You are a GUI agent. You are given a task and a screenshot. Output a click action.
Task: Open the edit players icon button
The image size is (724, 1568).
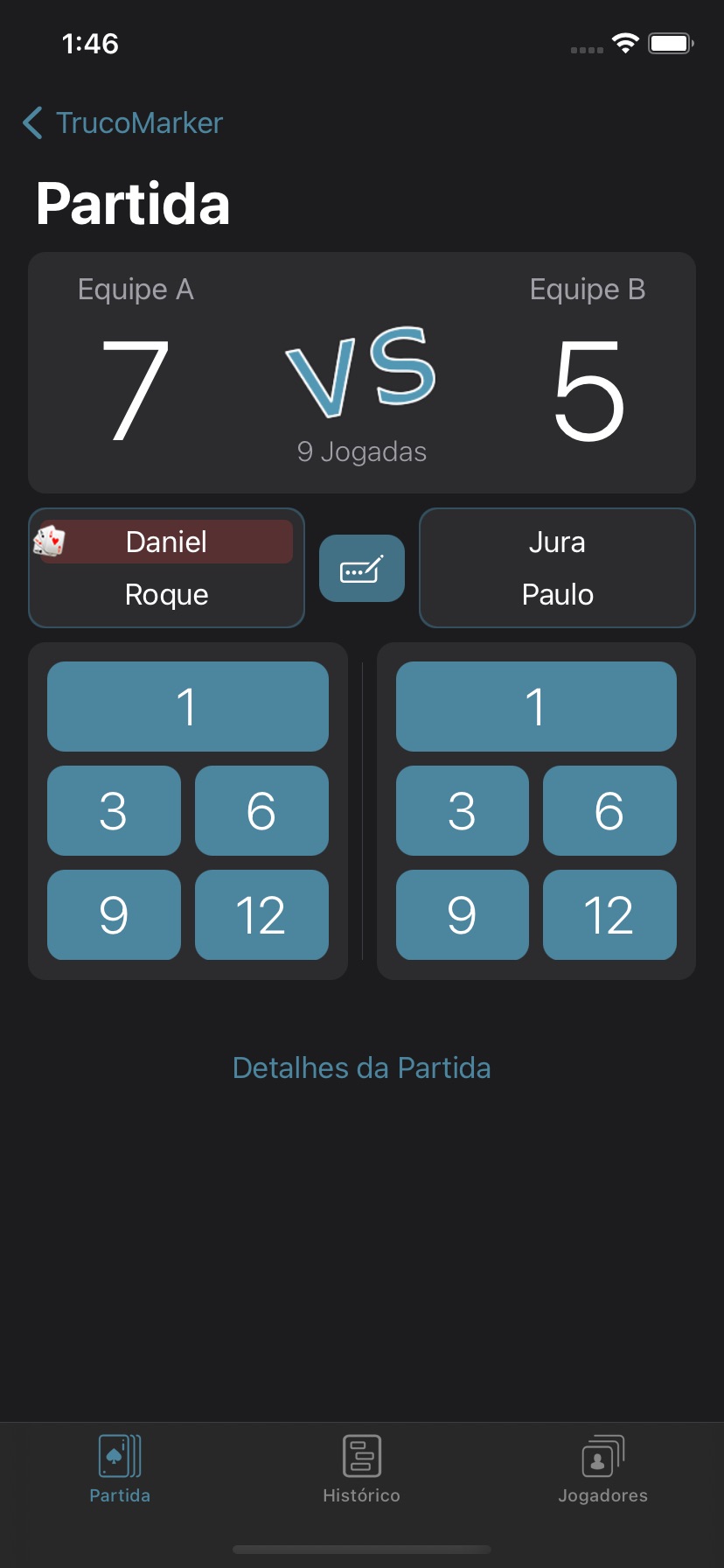362,569
